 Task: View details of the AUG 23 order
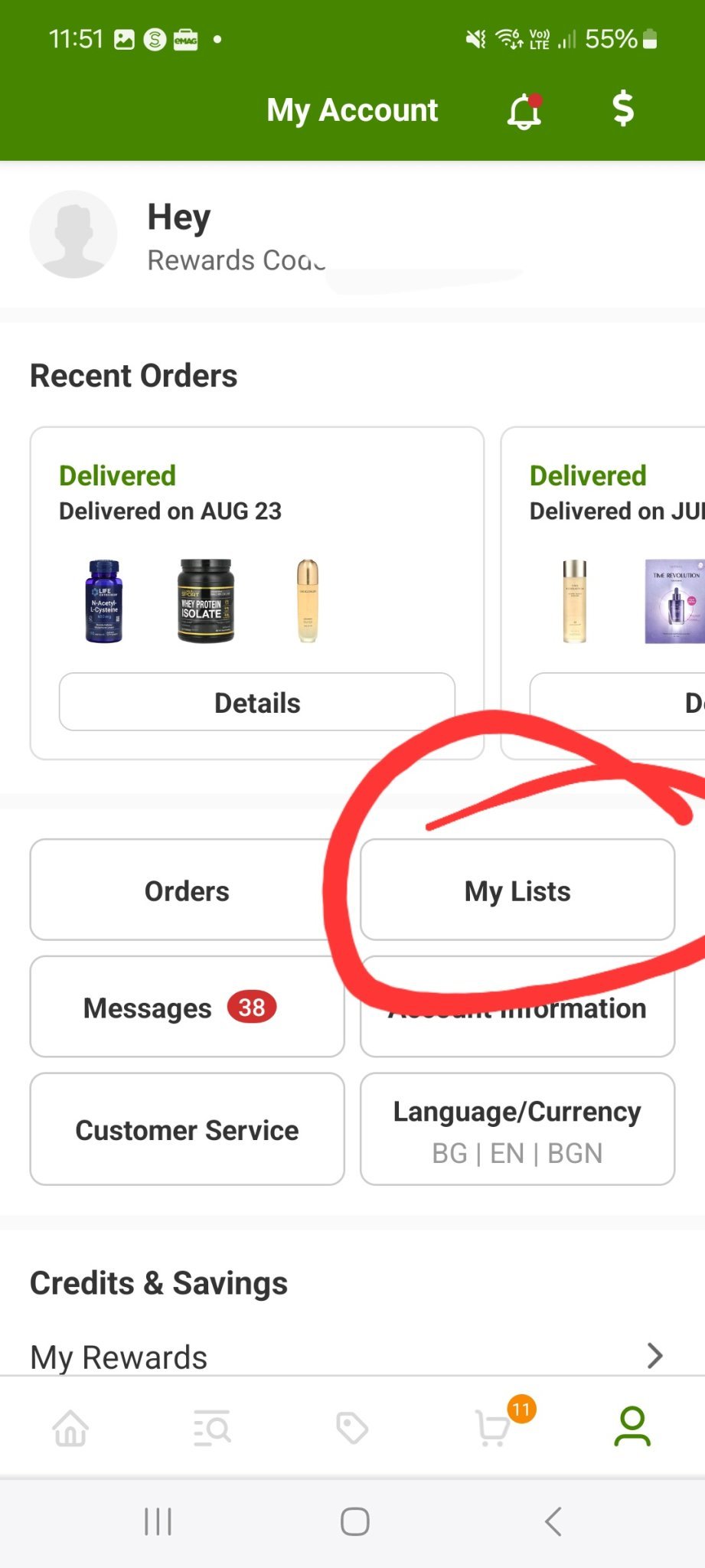point(257,702)
